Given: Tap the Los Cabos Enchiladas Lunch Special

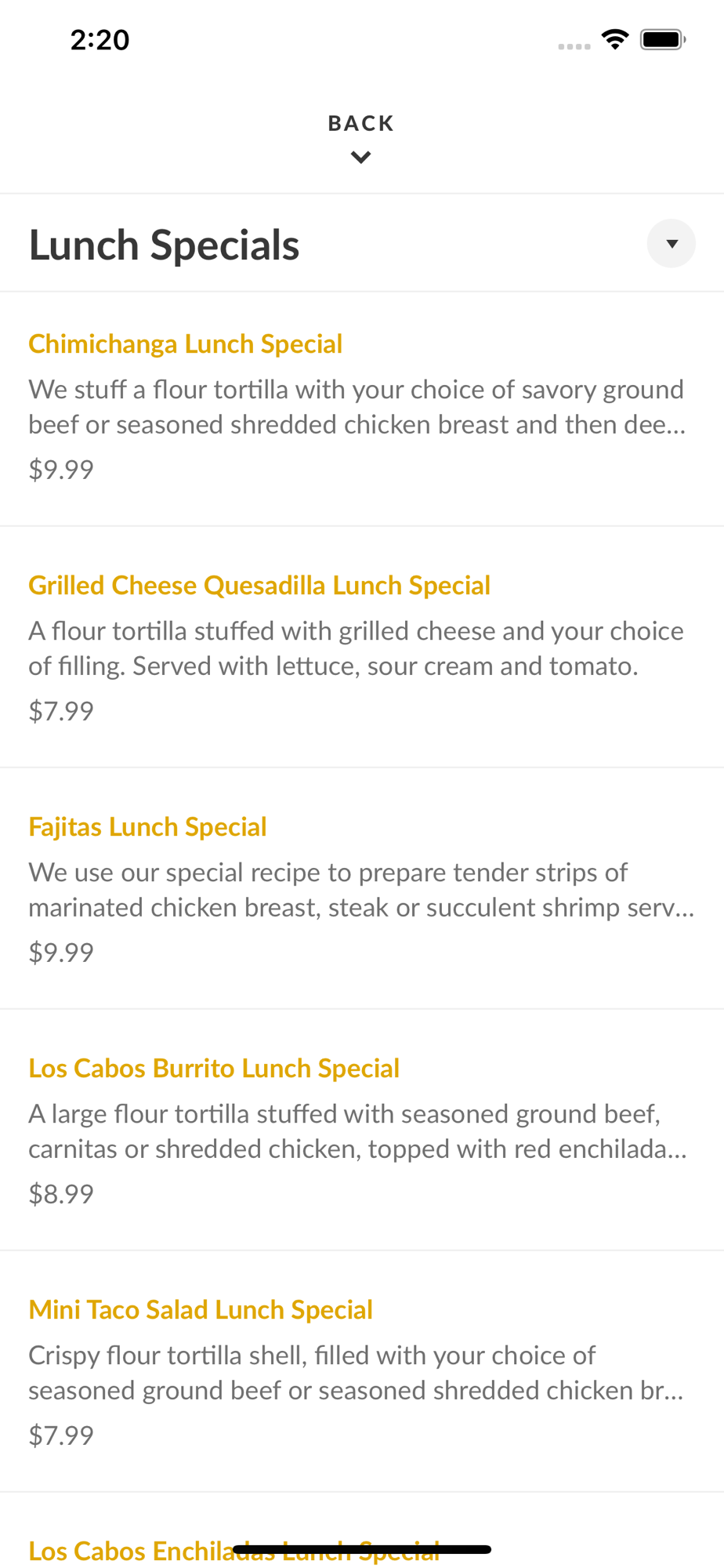Looking at the screenshot, I should [x=125, y=1551].
